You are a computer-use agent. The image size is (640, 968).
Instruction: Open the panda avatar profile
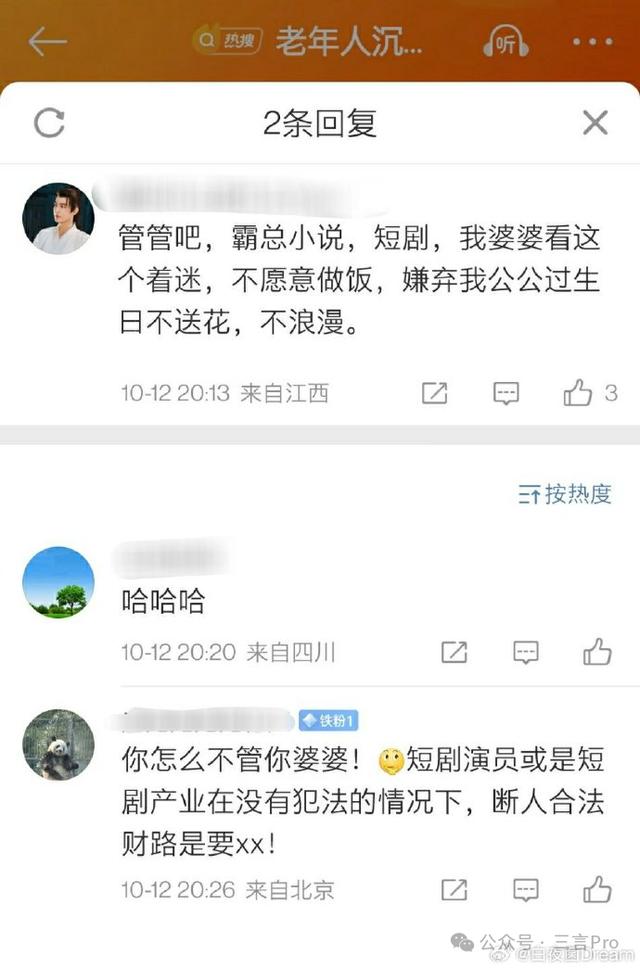58,745
